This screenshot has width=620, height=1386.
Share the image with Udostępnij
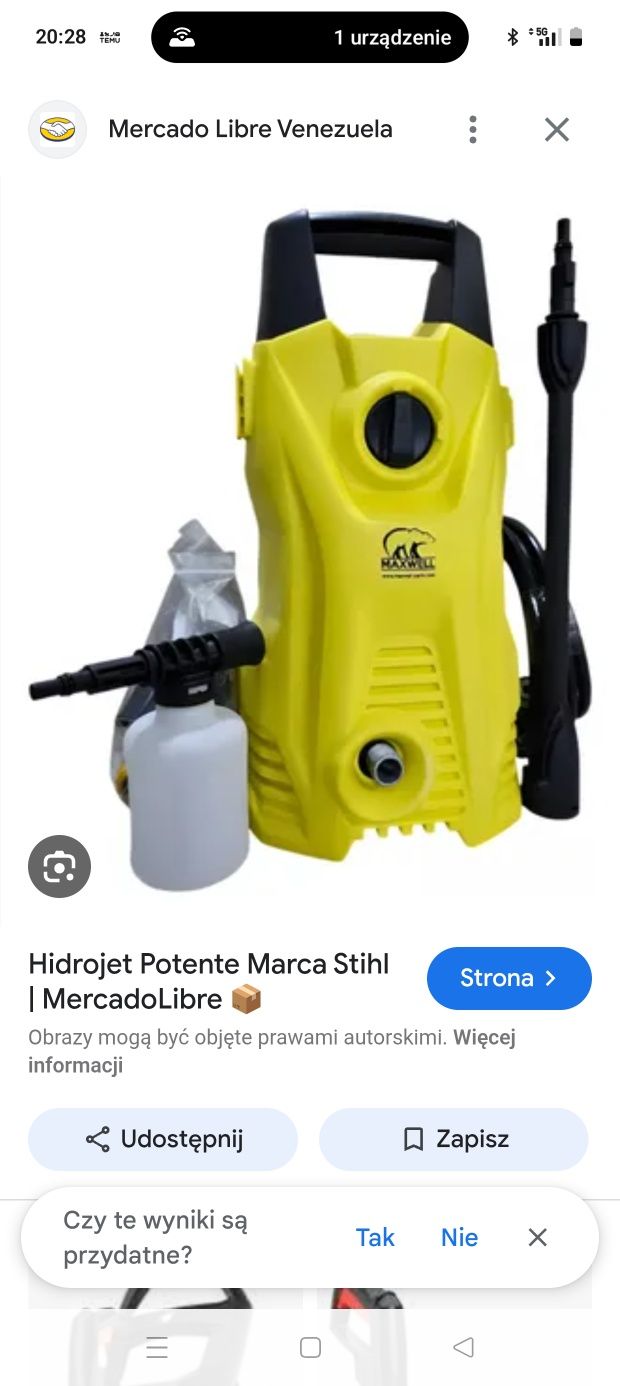point(163,1139)
